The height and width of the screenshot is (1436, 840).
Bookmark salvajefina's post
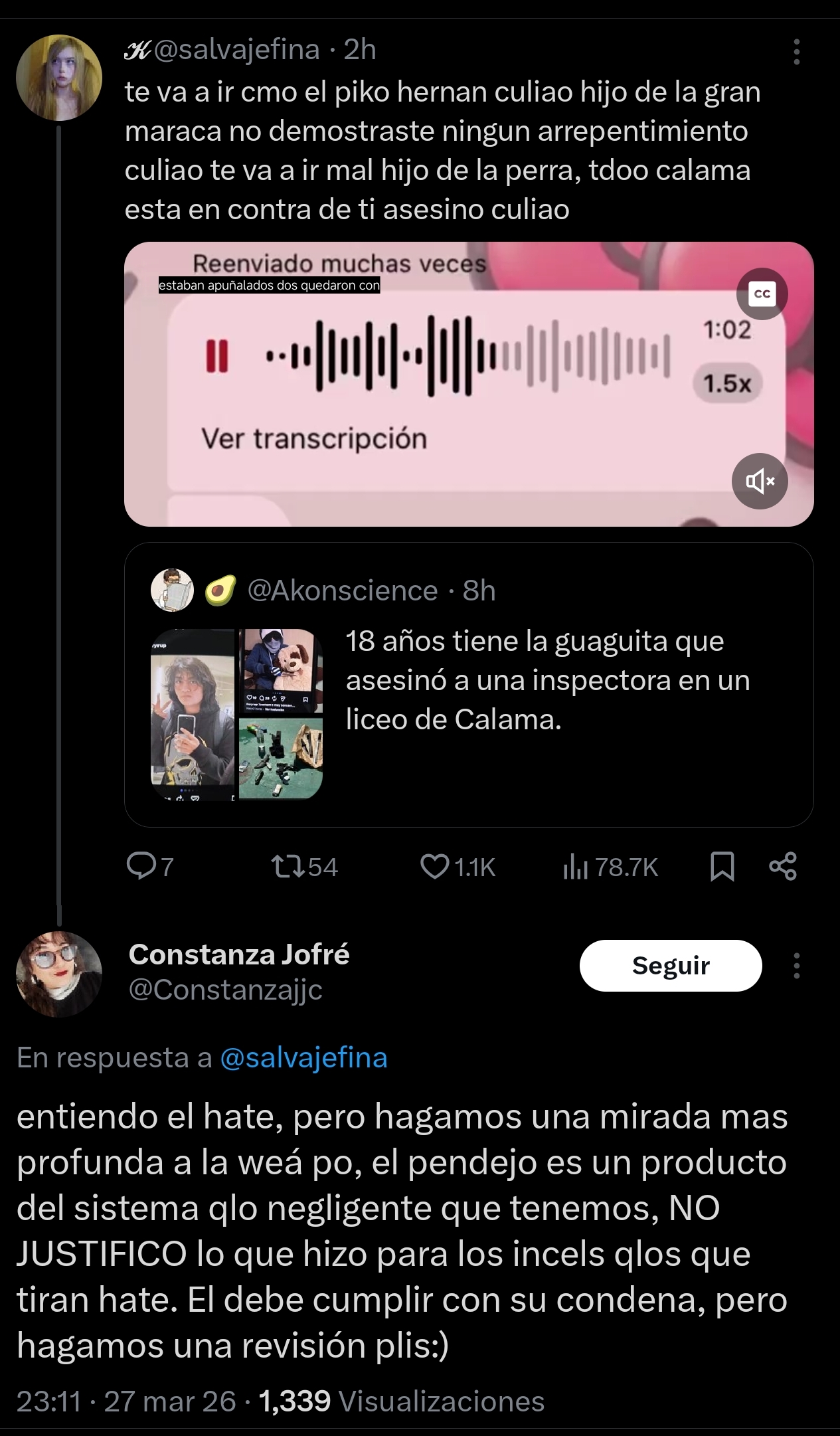(x=722, y=867)
